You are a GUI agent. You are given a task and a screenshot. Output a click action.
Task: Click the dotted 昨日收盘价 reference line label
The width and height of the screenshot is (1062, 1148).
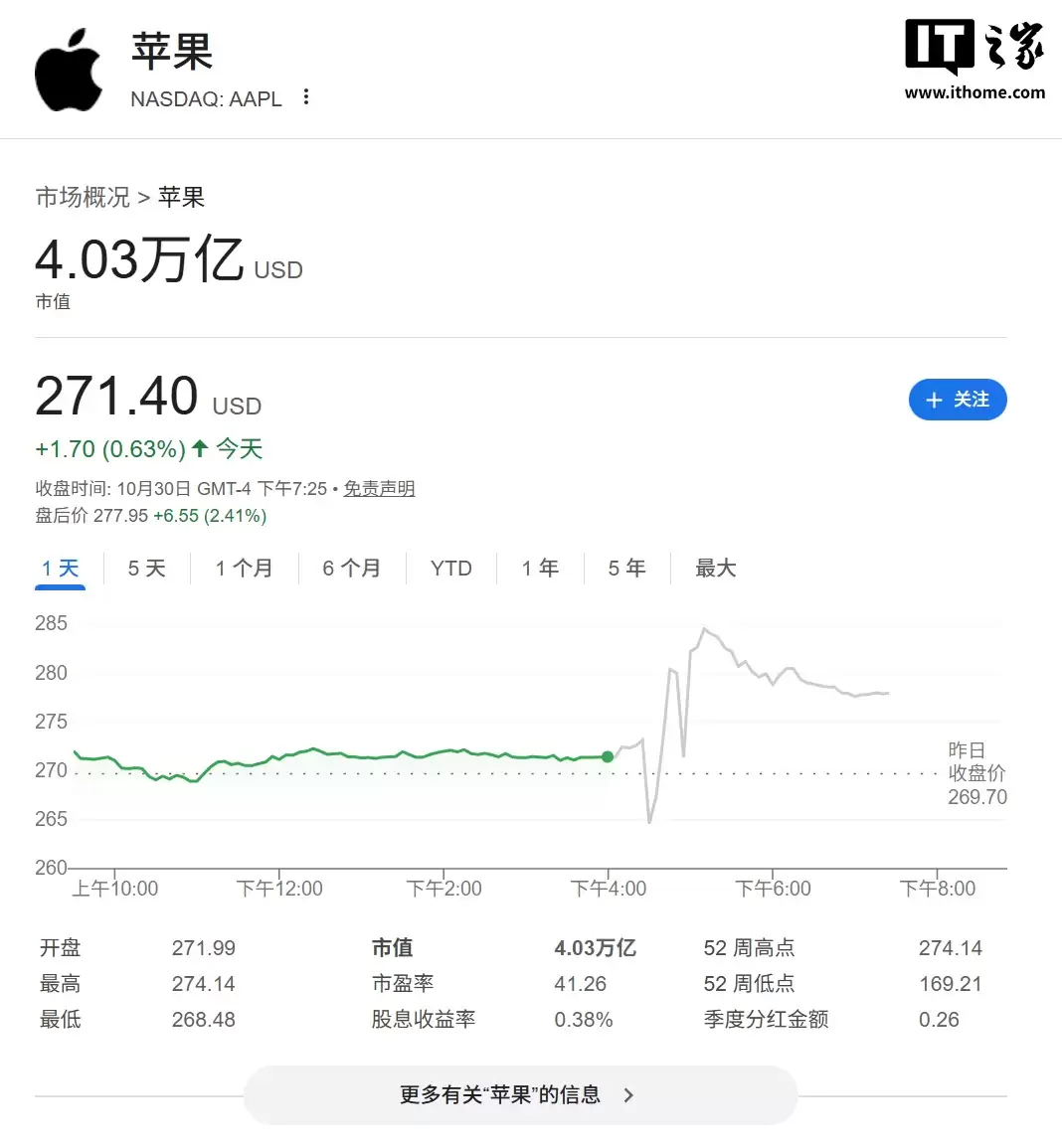click(x=975, y=772)
